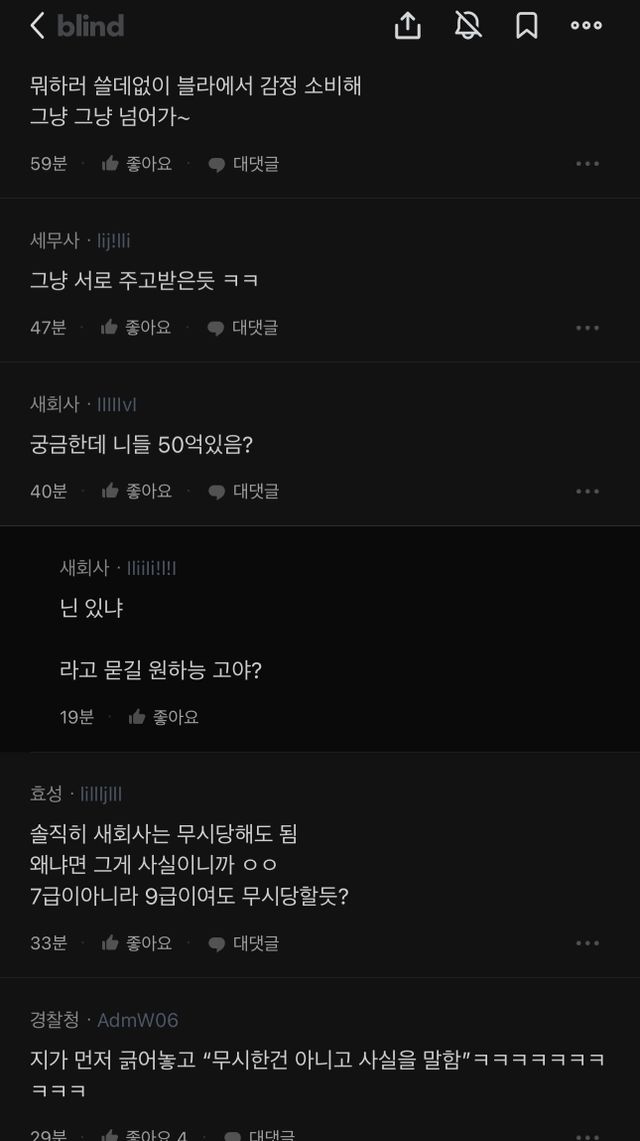Open more options on the 59분 comment

[x=587, y=163]
